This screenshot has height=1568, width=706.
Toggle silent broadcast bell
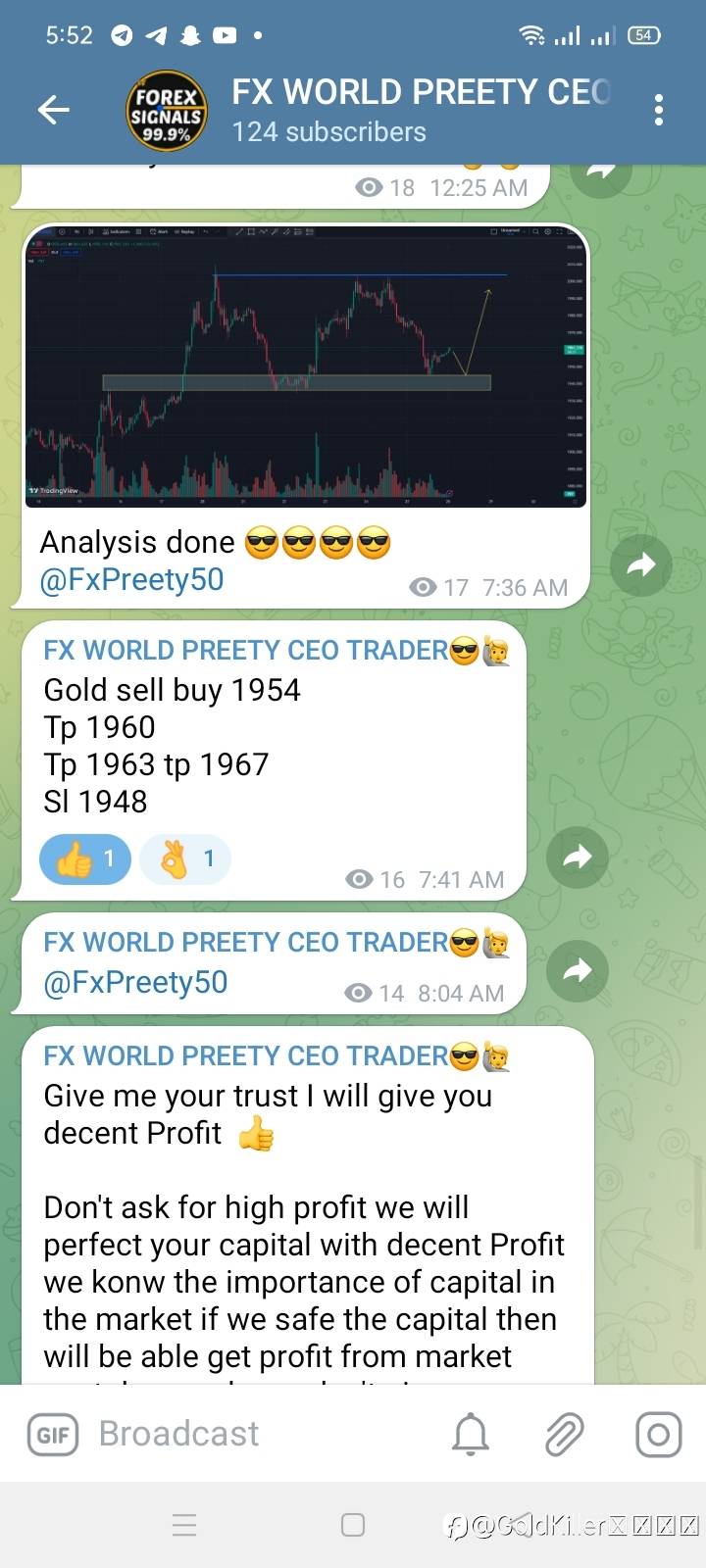pyautogui.click(x=471, y=1435)
